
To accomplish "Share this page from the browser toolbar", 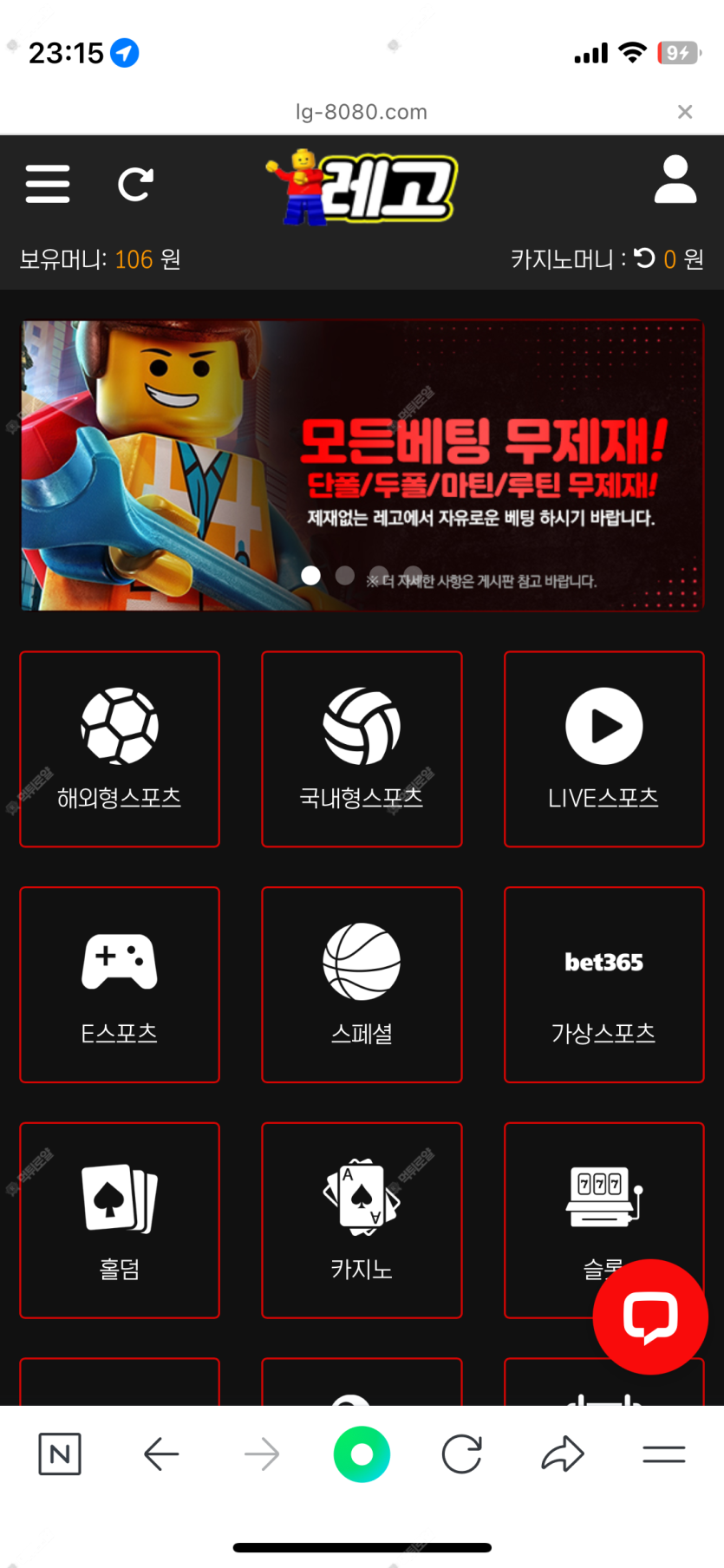I will [563, 1454].
